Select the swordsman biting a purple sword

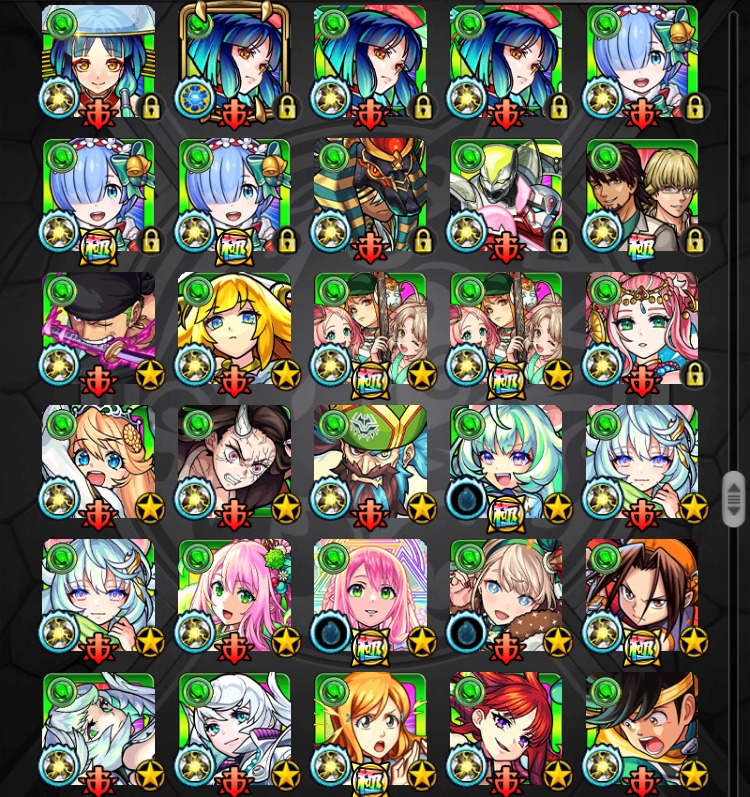pos(98,330)
